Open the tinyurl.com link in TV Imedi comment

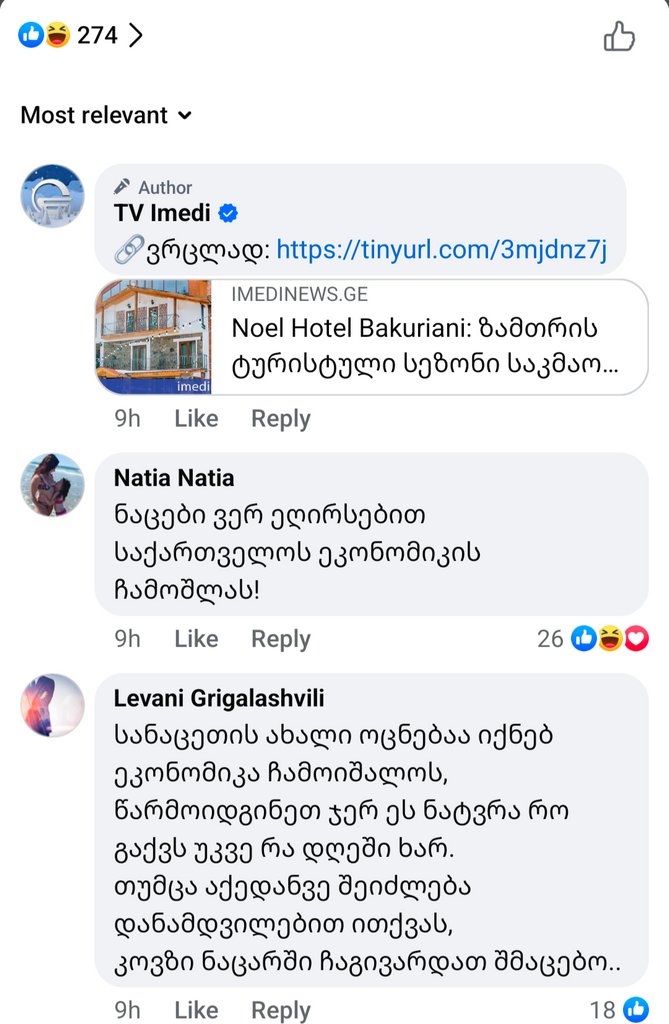pos(441,249)
